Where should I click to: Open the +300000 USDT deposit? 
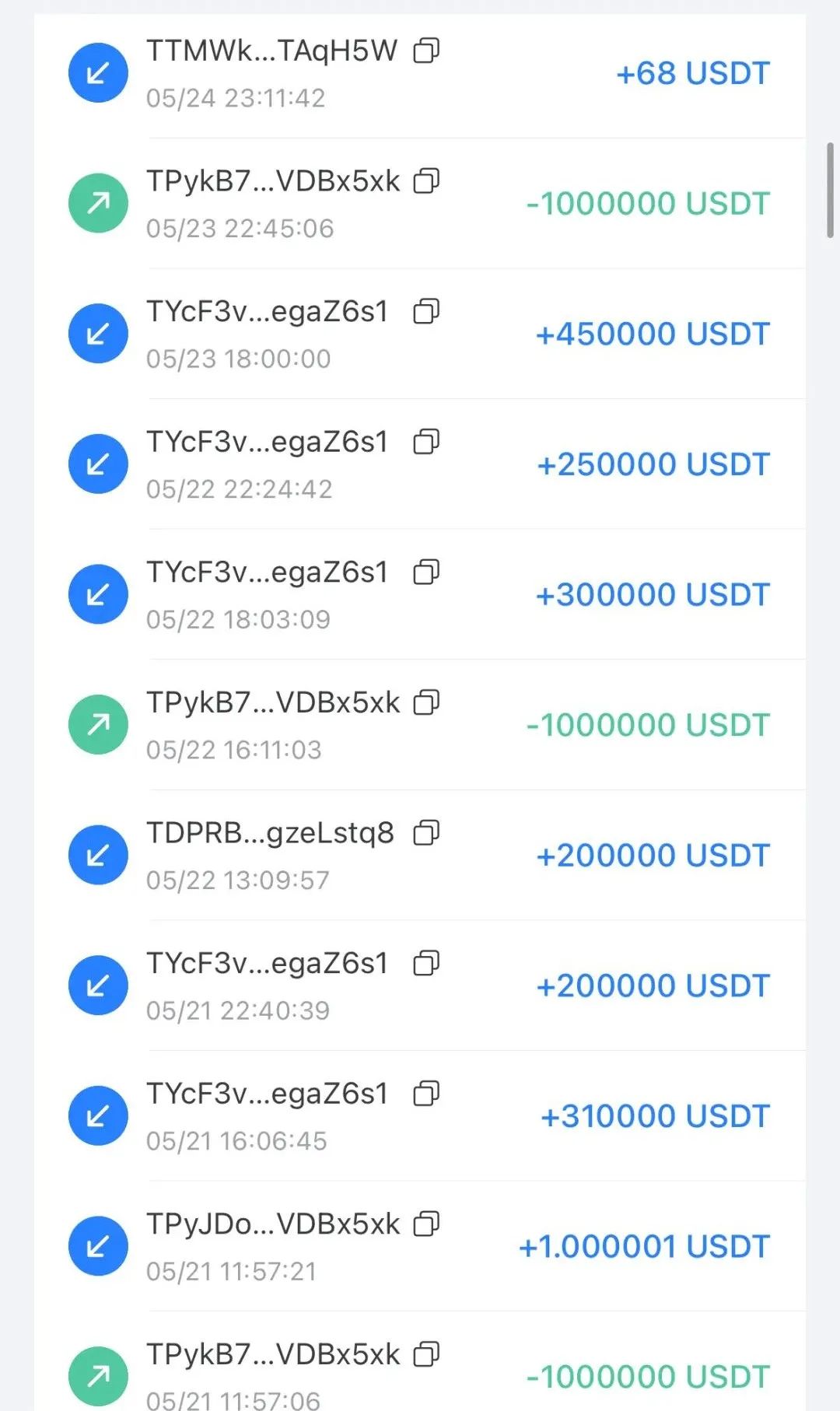[652, 595]
